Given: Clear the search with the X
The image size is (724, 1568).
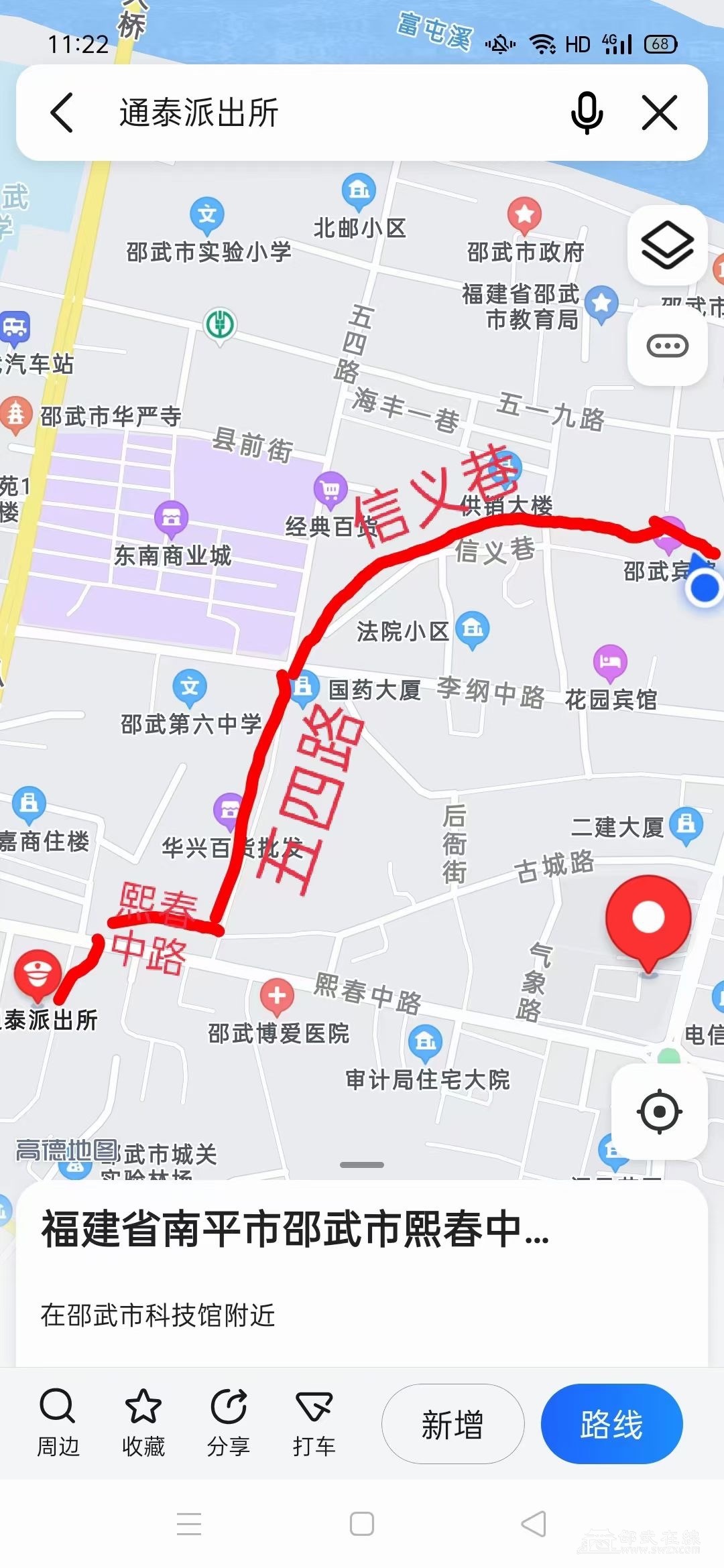Looking at the screenshot, I should pos(660,113).
